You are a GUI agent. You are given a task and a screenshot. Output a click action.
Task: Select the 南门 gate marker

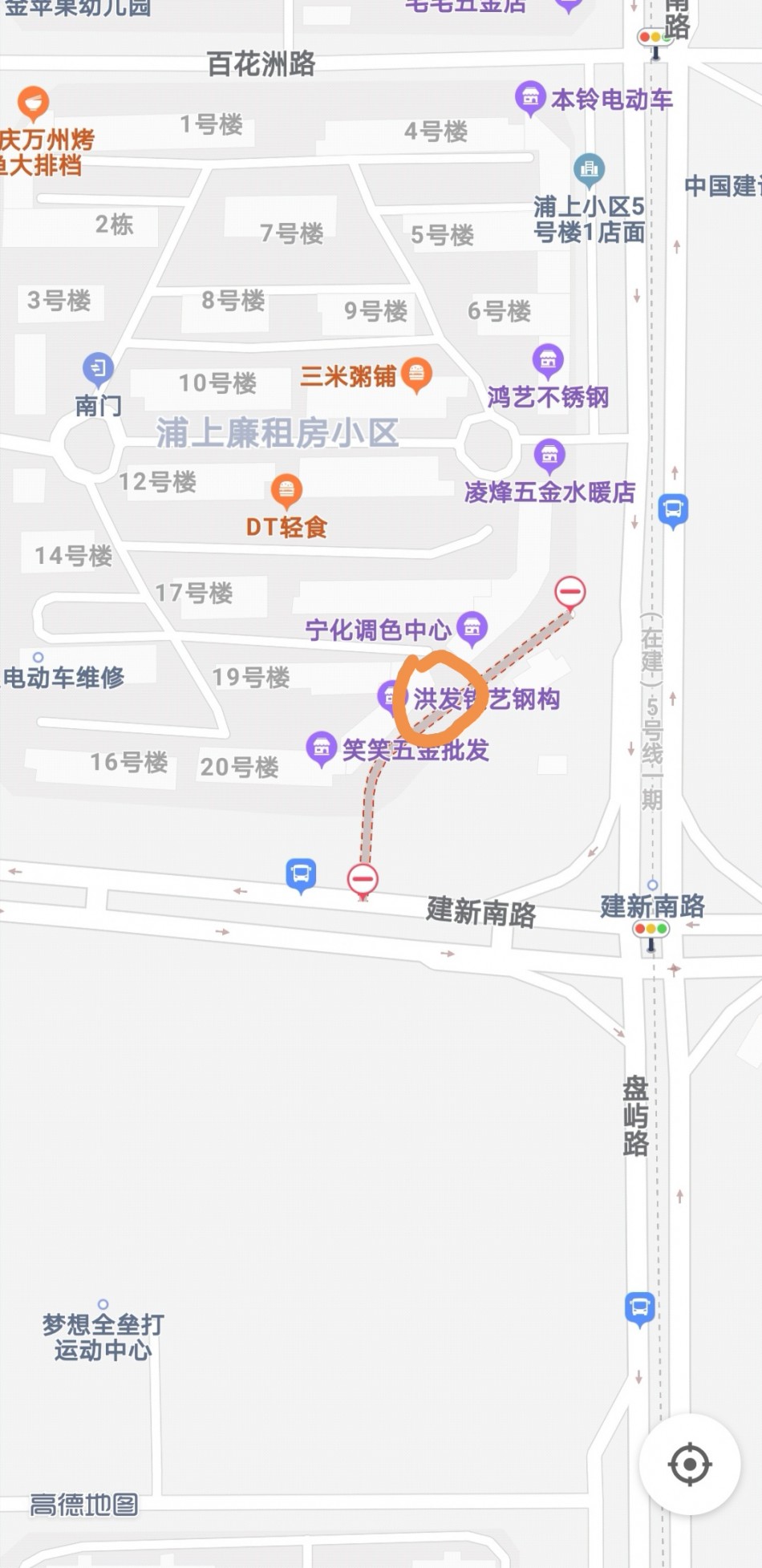pyautogui.click(x=98, y=368)
